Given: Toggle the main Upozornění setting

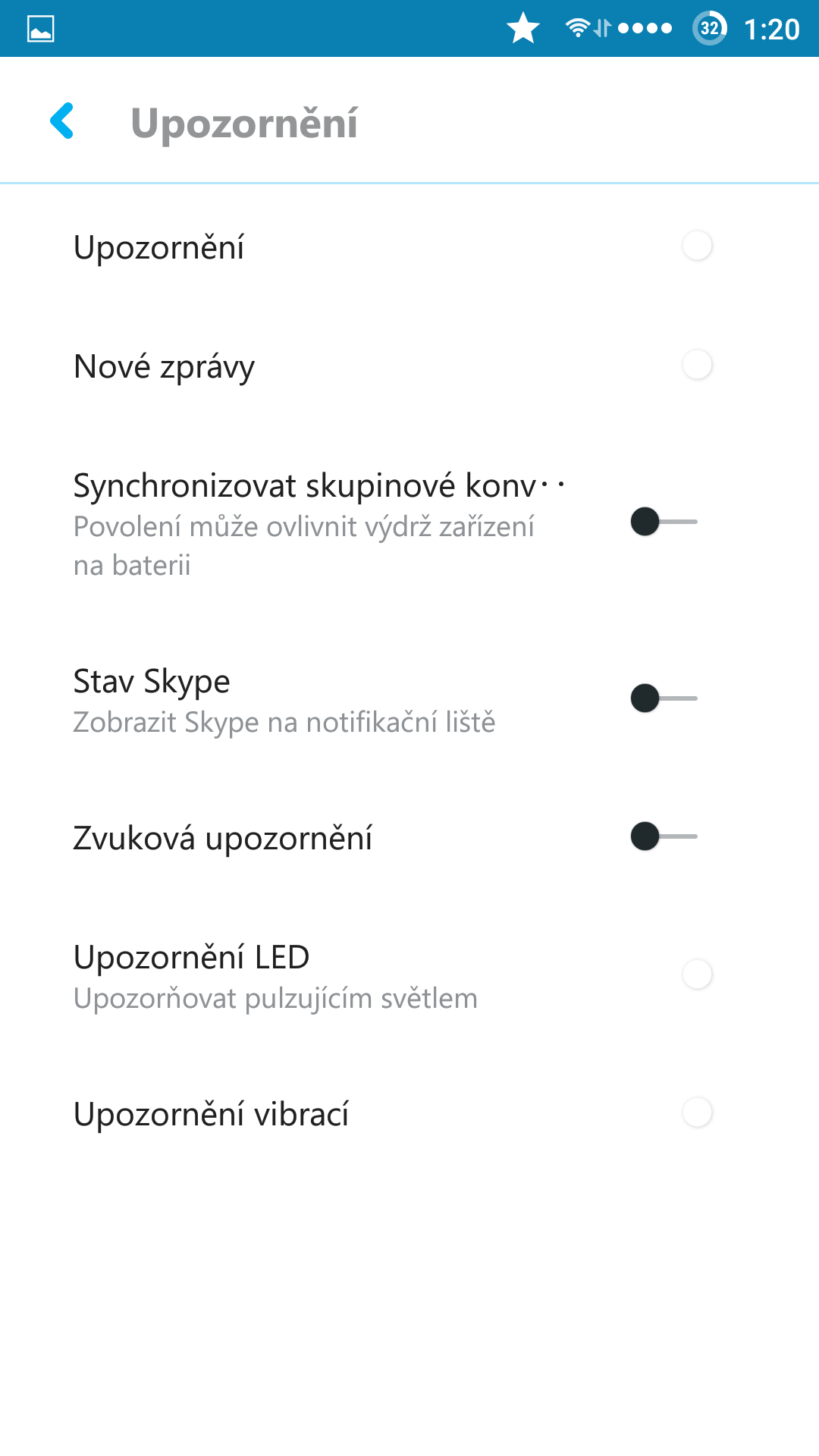Looking at the screenshot, I should click(x=697, y=246).
